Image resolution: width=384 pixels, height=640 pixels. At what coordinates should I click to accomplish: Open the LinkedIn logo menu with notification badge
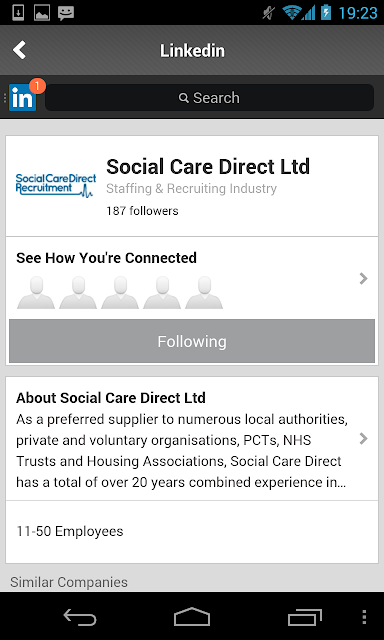24,96
